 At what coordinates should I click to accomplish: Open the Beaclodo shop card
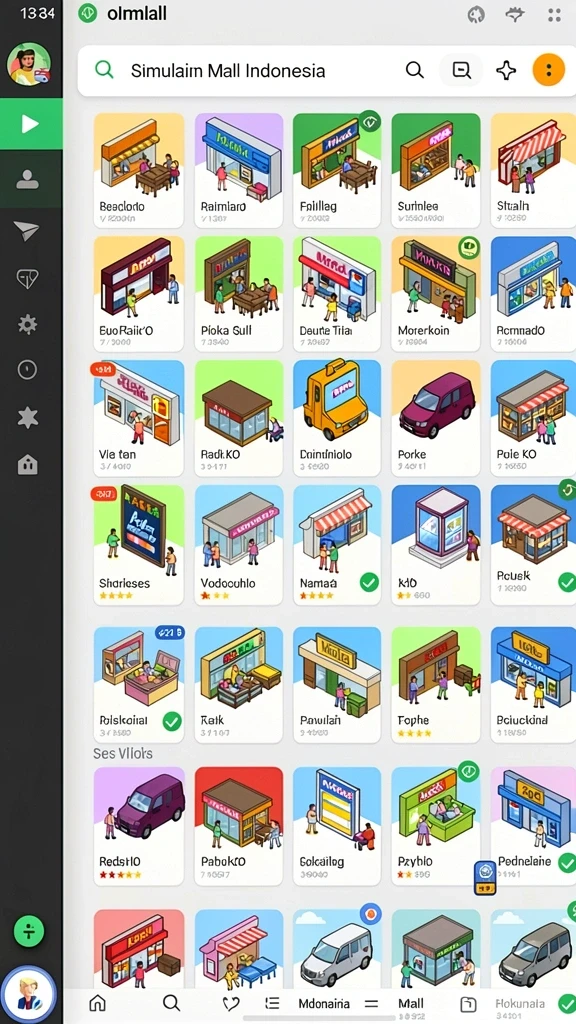coord(138,170)
